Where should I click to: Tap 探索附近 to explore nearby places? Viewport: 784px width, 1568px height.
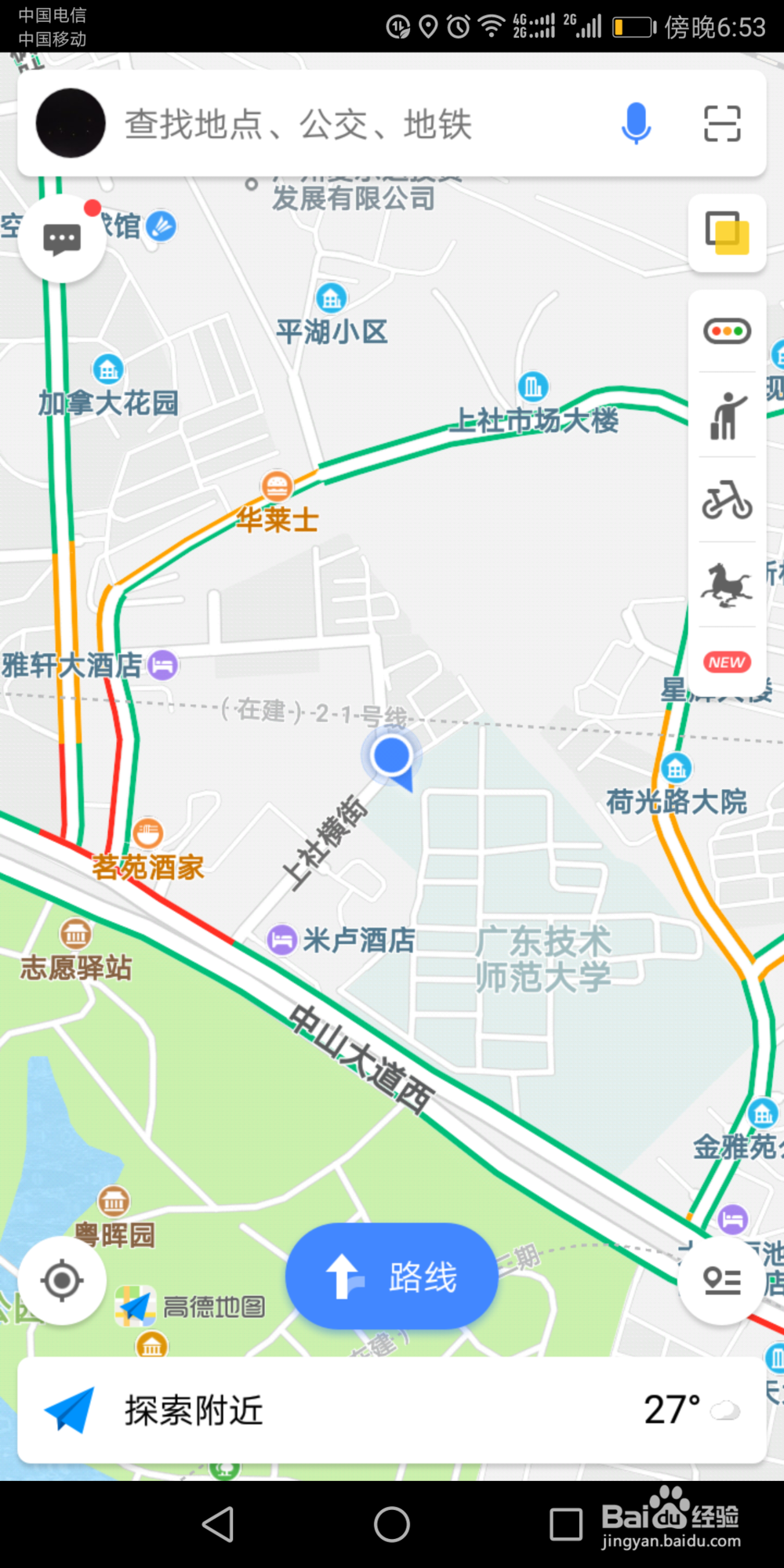[192, 1409]
